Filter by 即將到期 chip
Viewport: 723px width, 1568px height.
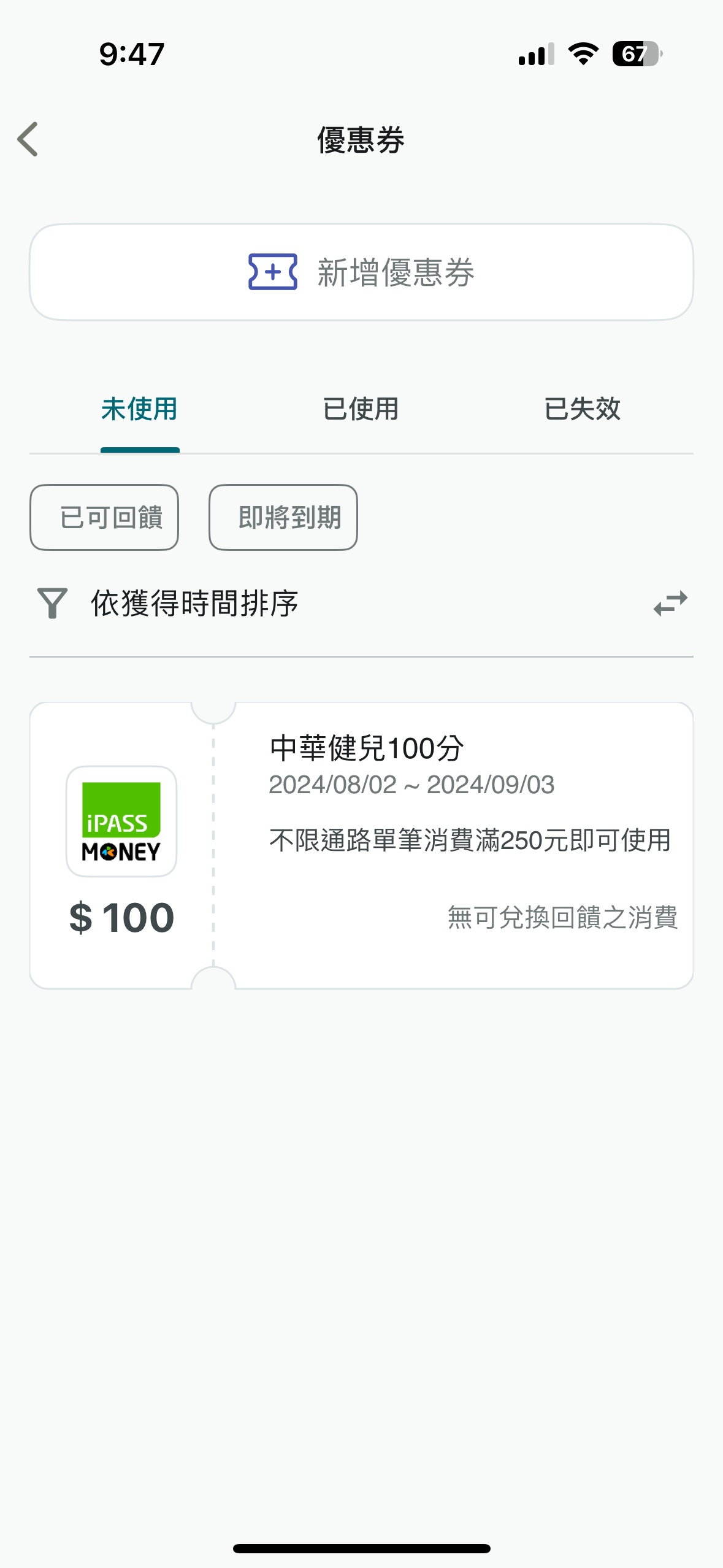[x=283, y=517]
